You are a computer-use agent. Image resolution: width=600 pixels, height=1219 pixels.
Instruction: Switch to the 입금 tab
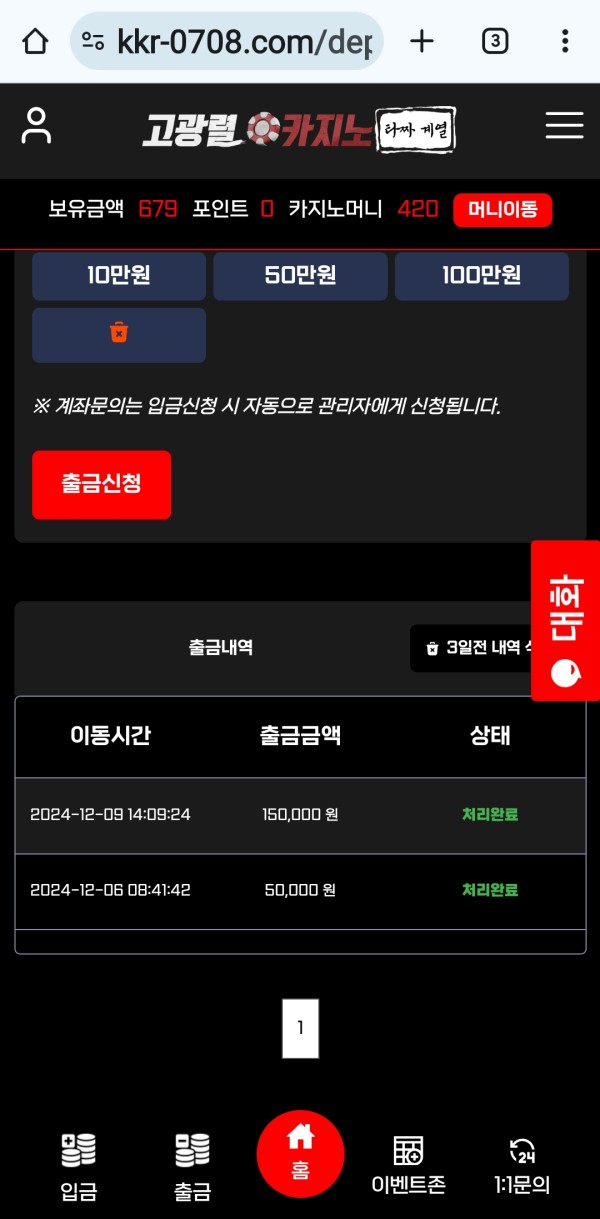[x=78, y=1165]
